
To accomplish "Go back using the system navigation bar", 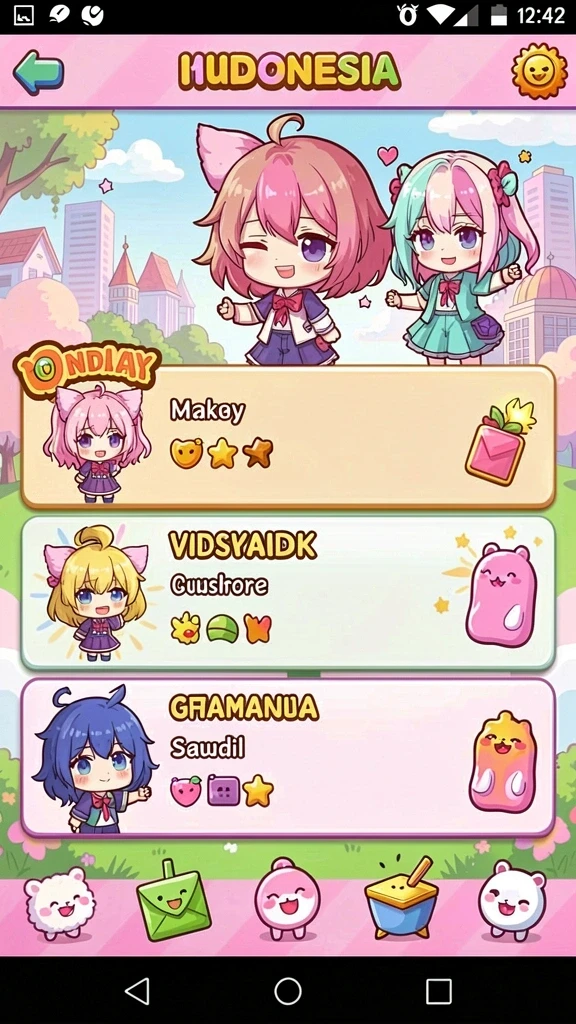I will tap(138, 991).
